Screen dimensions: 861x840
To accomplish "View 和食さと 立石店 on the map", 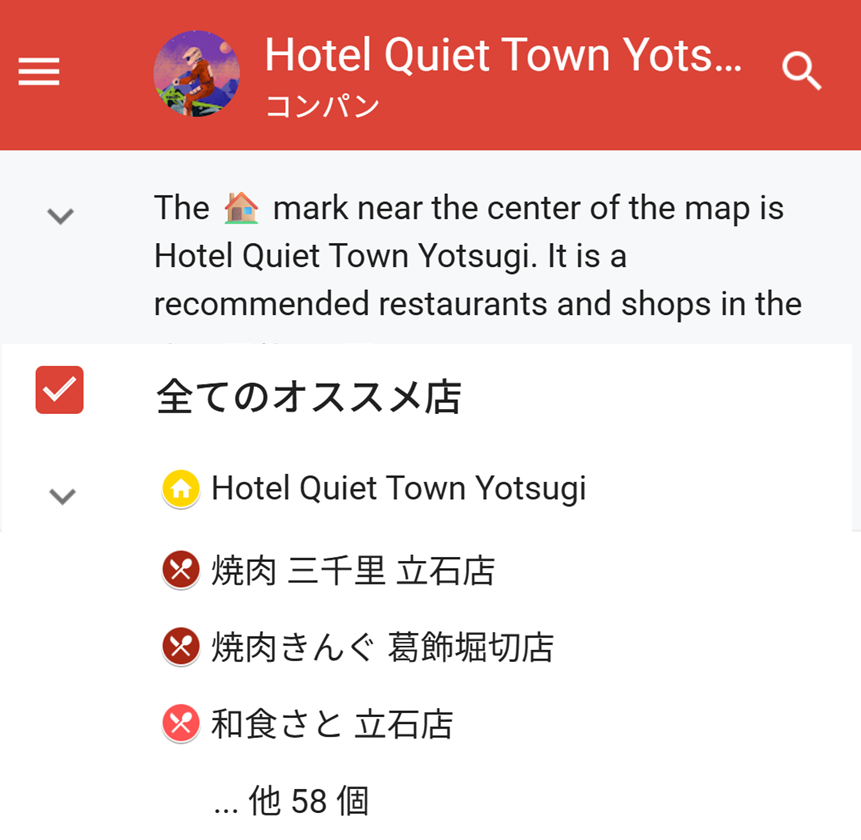I will [x=331, y=723].
